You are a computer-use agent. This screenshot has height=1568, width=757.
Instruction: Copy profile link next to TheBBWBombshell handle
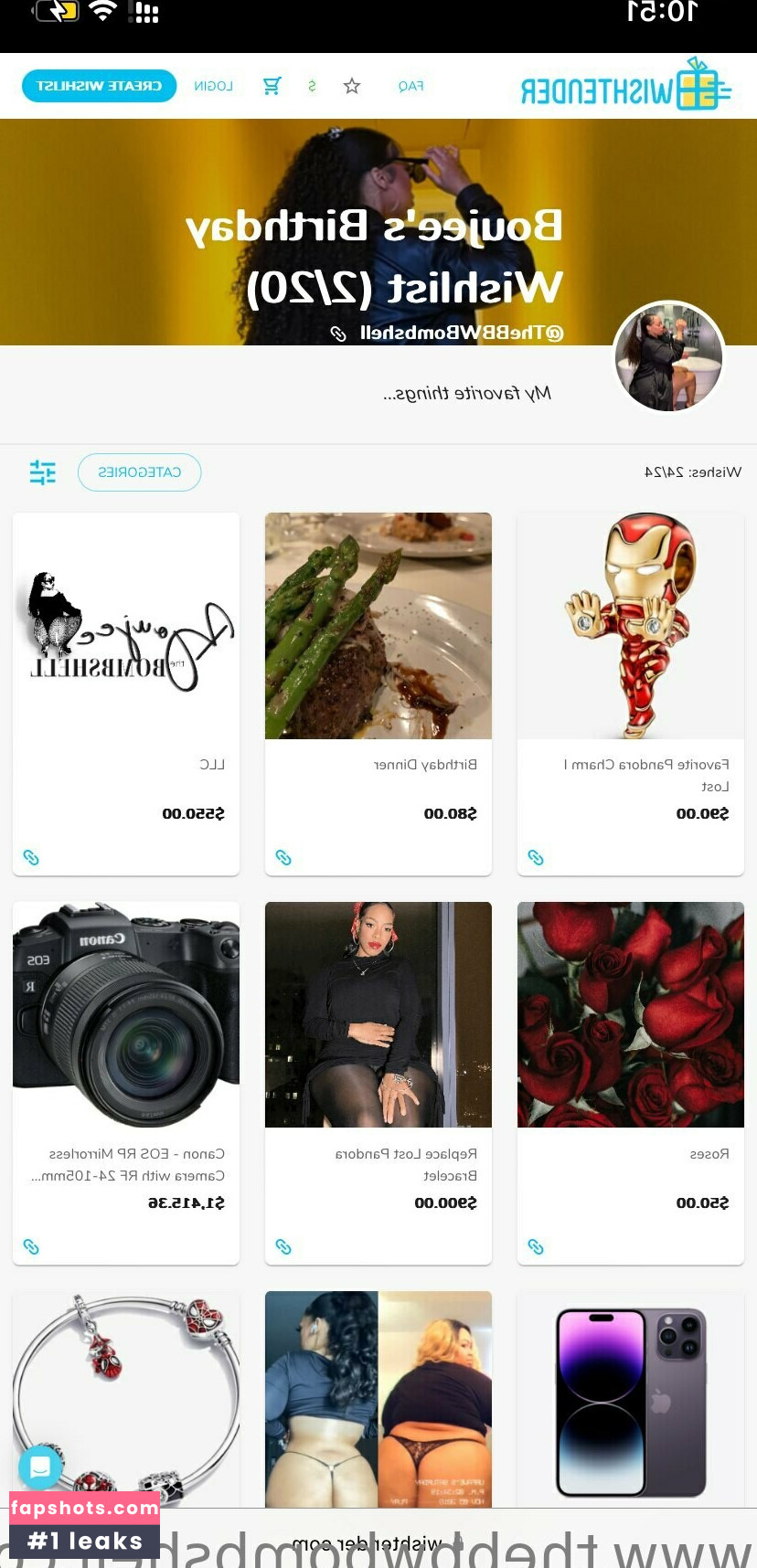338,334
